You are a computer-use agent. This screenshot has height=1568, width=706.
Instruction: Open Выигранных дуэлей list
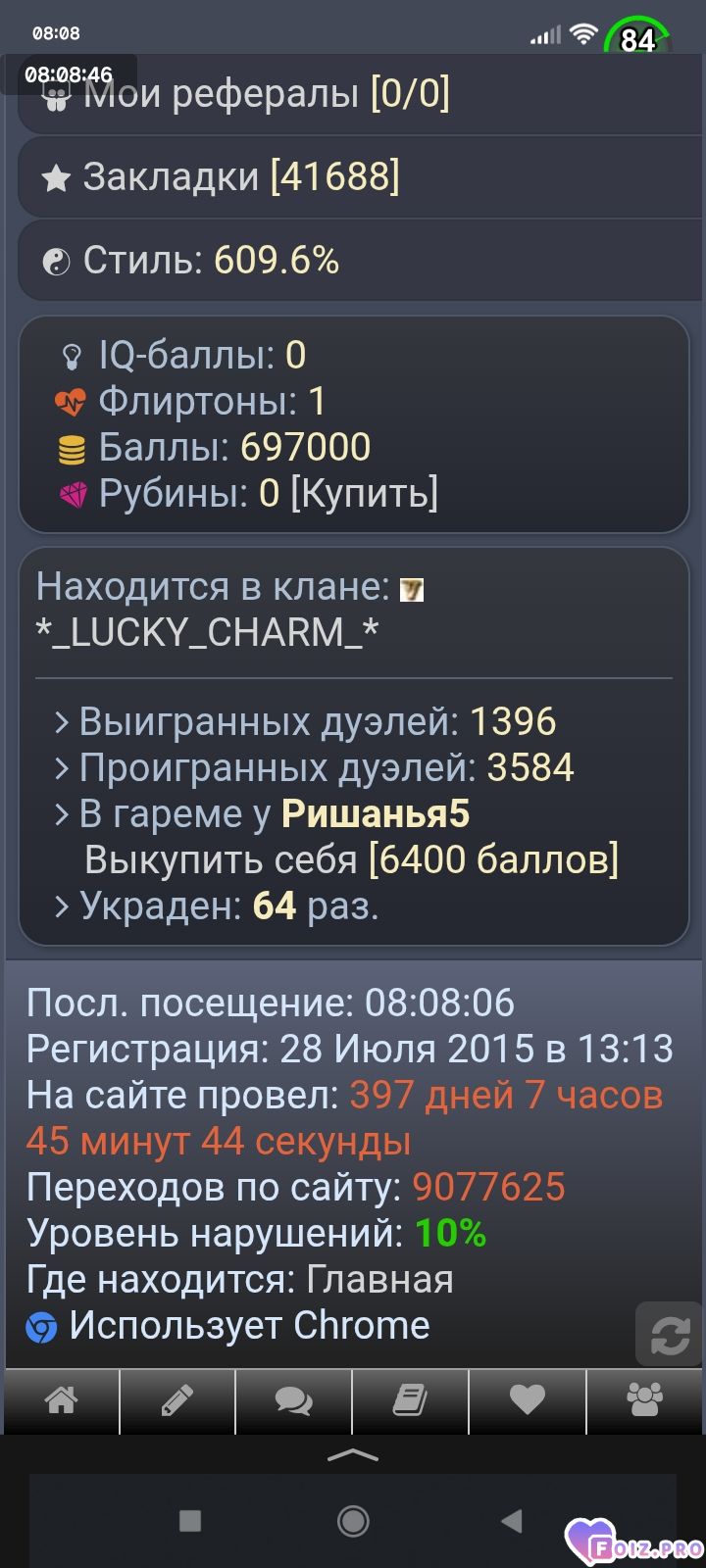click(x=305, y=722)
